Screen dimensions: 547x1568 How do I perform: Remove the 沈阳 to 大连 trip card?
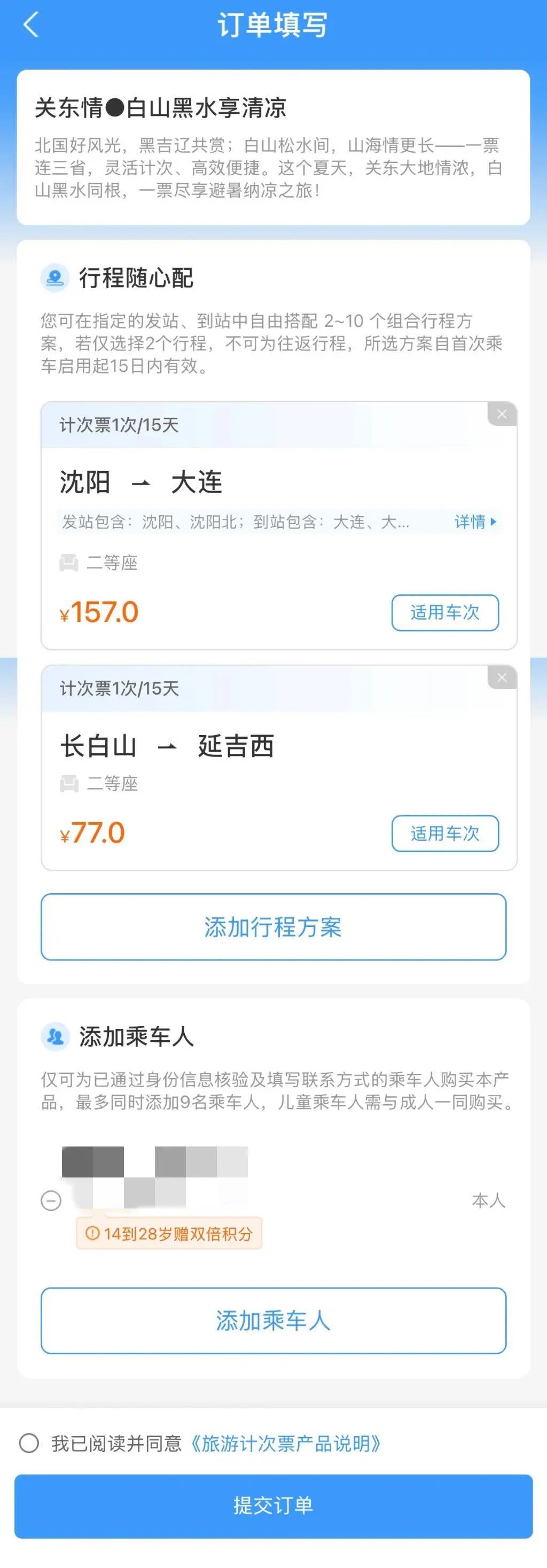pos(502,414)
